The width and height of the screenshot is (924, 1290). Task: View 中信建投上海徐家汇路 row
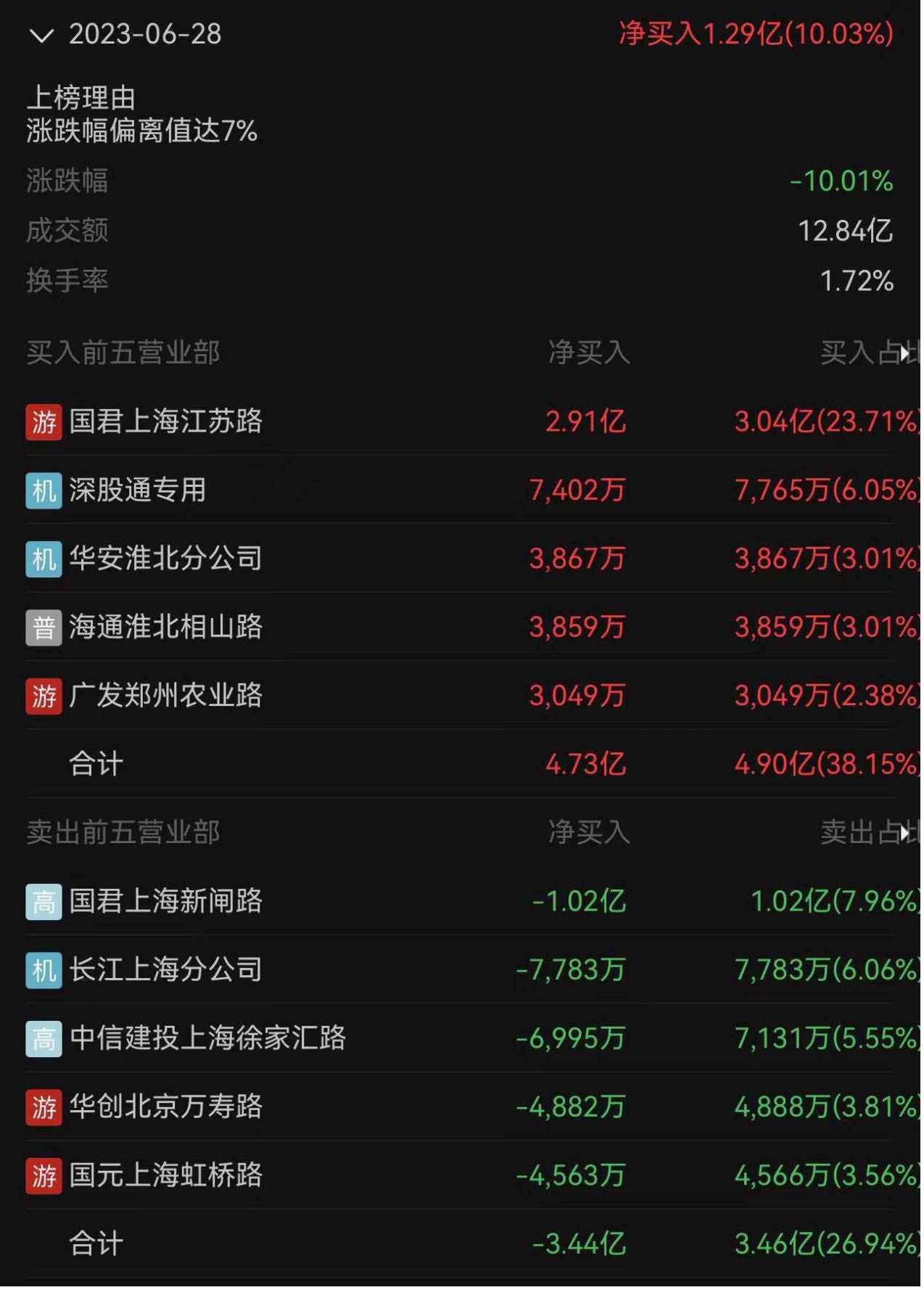207,1039
